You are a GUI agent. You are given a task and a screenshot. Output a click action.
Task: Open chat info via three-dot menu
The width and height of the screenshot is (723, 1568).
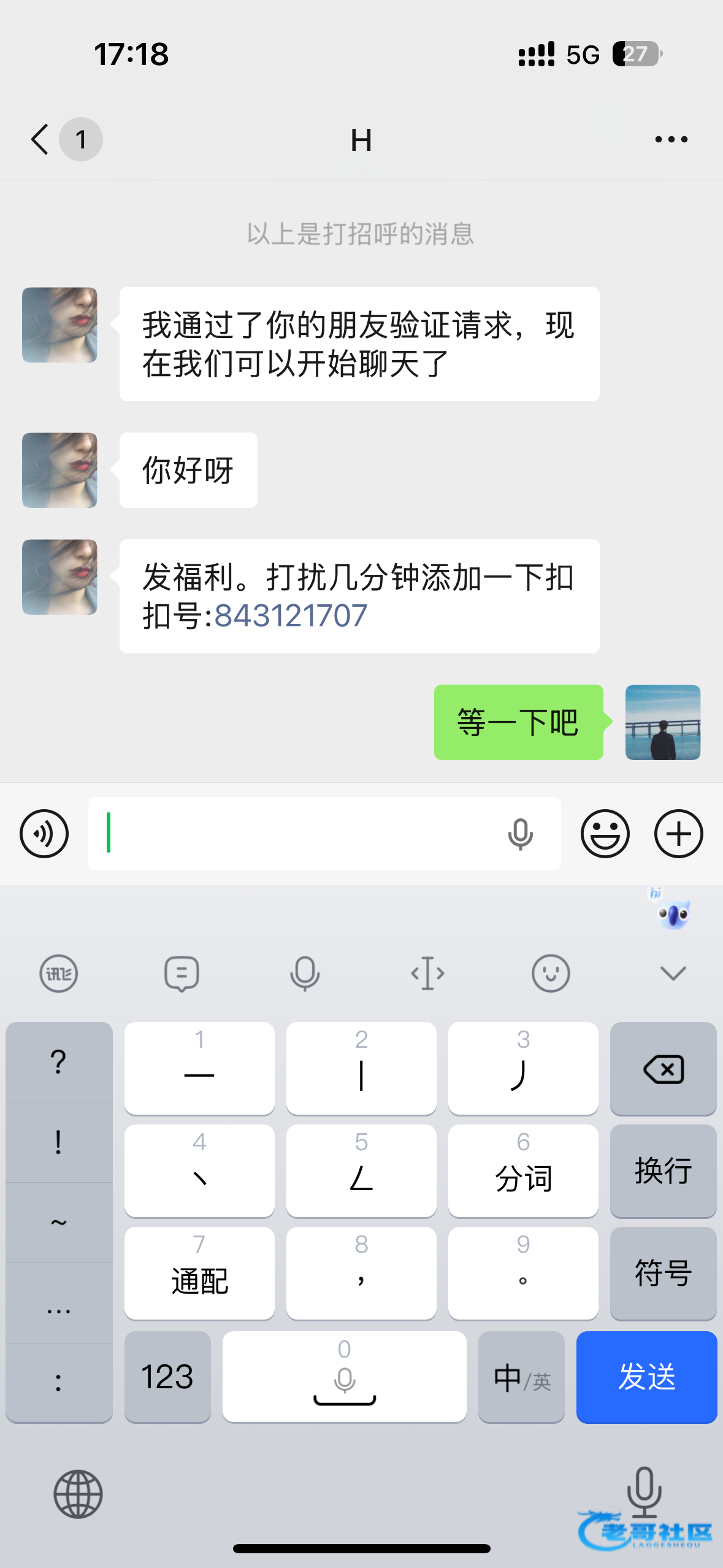point(671,139)
